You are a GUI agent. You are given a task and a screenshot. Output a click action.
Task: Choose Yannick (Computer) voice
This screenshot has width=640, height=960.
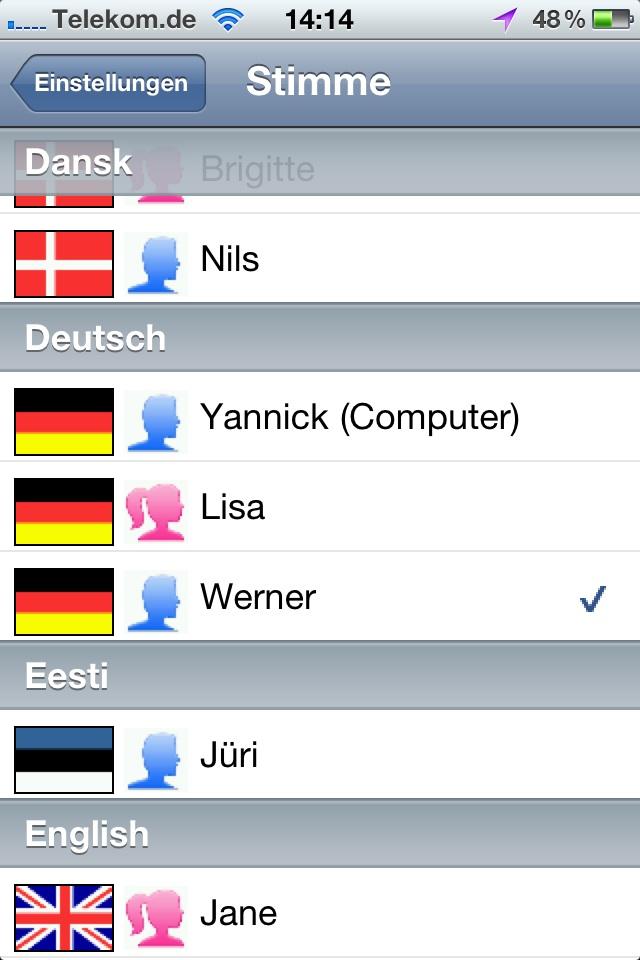320,417
